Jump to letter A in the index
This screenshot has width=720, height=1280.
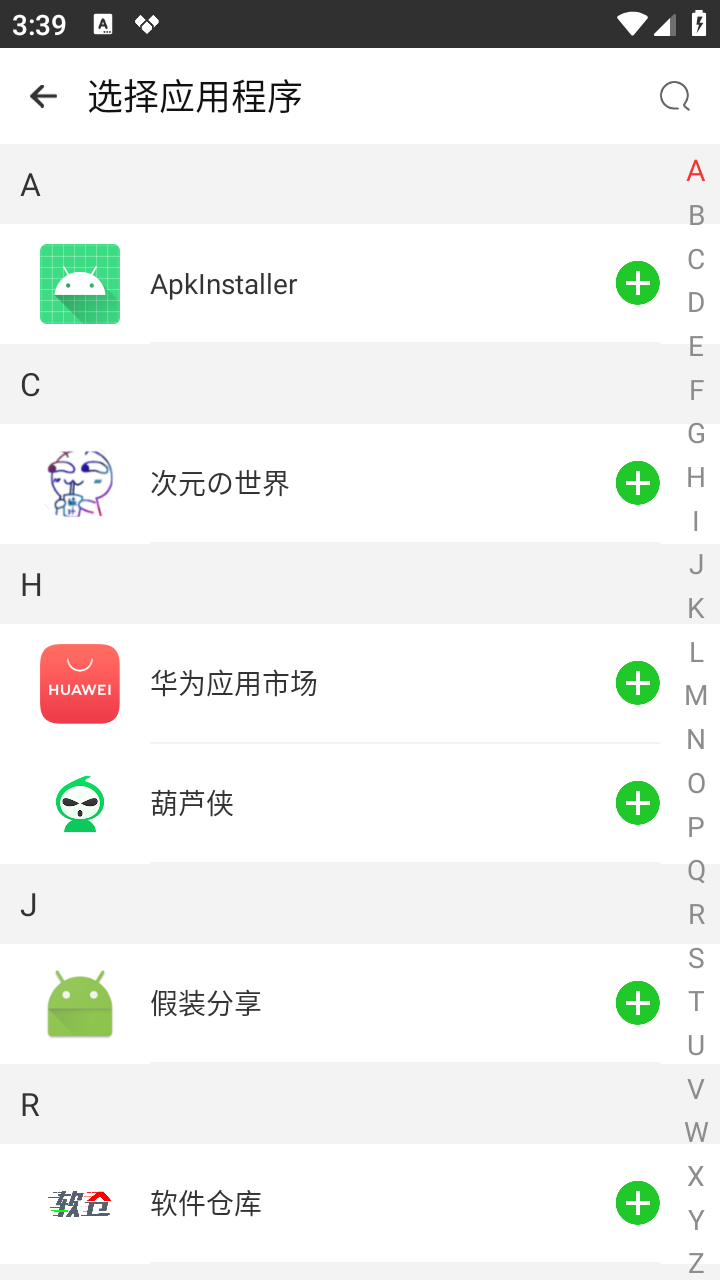(695, 172)
